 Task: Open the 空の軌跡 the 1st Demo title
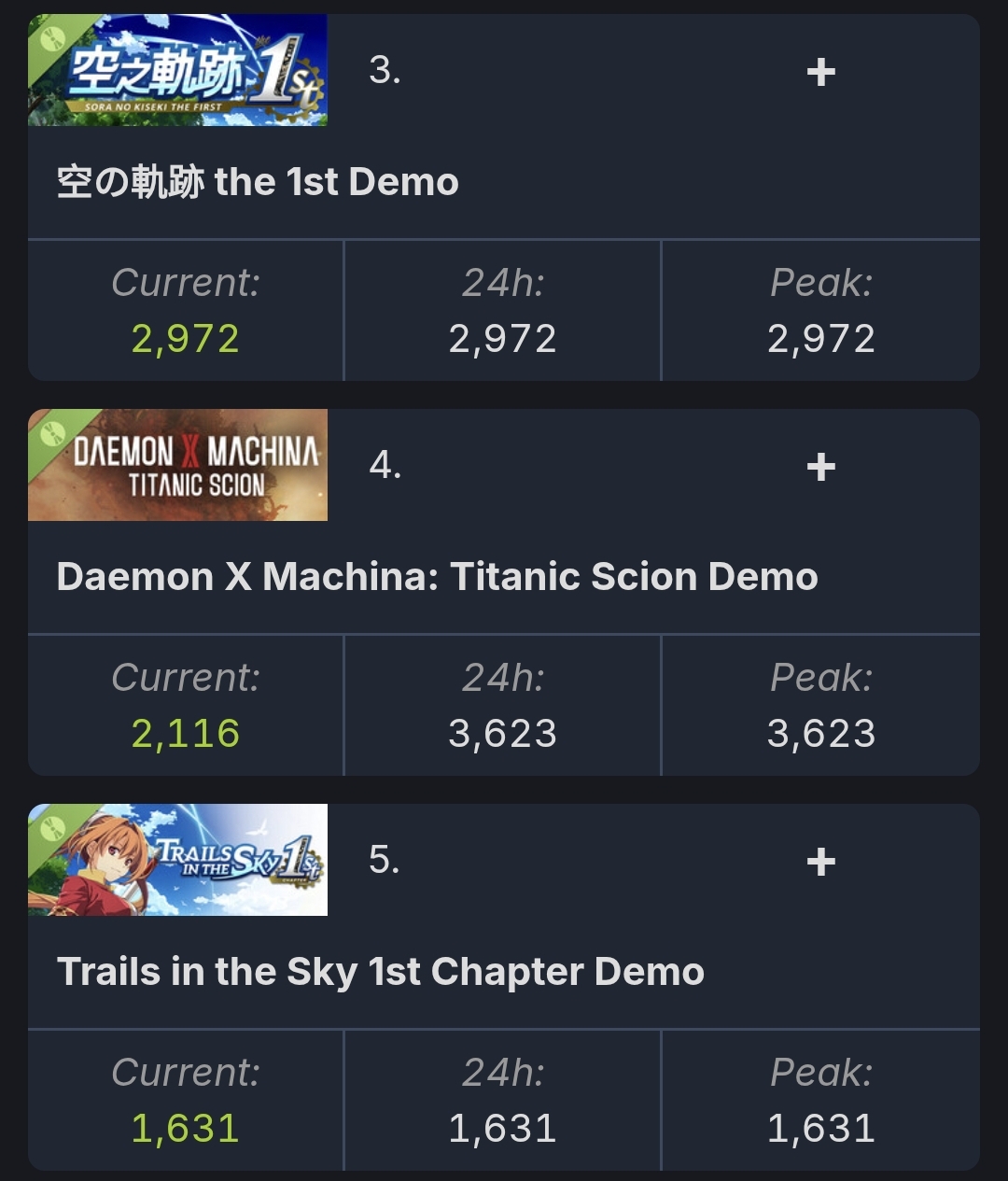[258, 182]
